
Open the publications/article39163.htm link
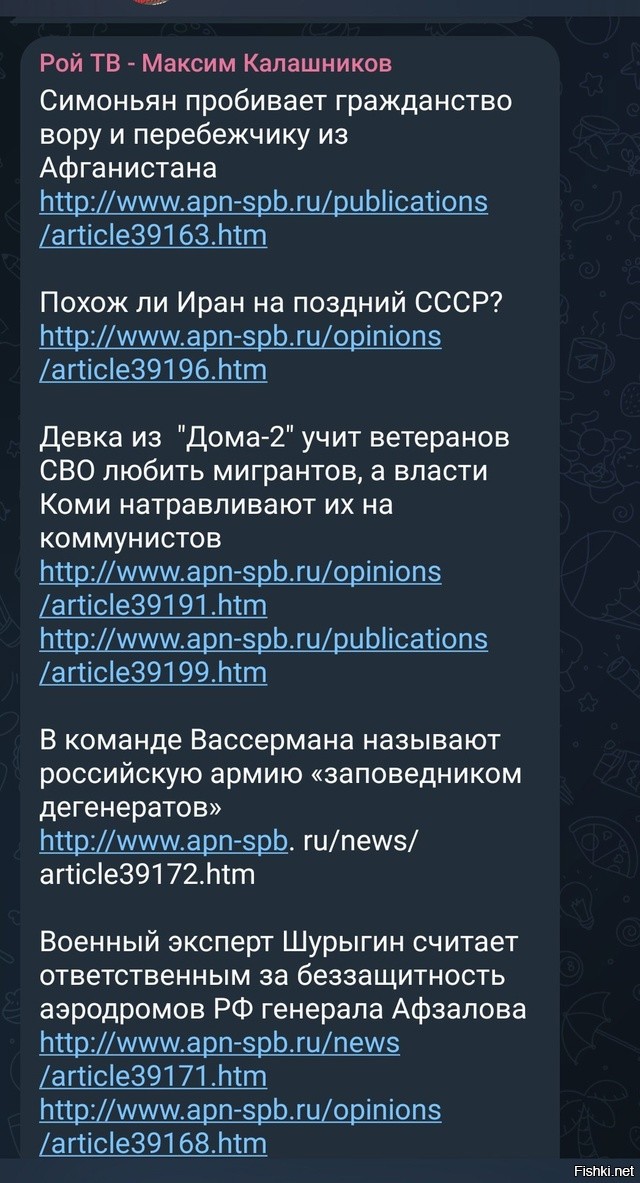pos(263,219)
